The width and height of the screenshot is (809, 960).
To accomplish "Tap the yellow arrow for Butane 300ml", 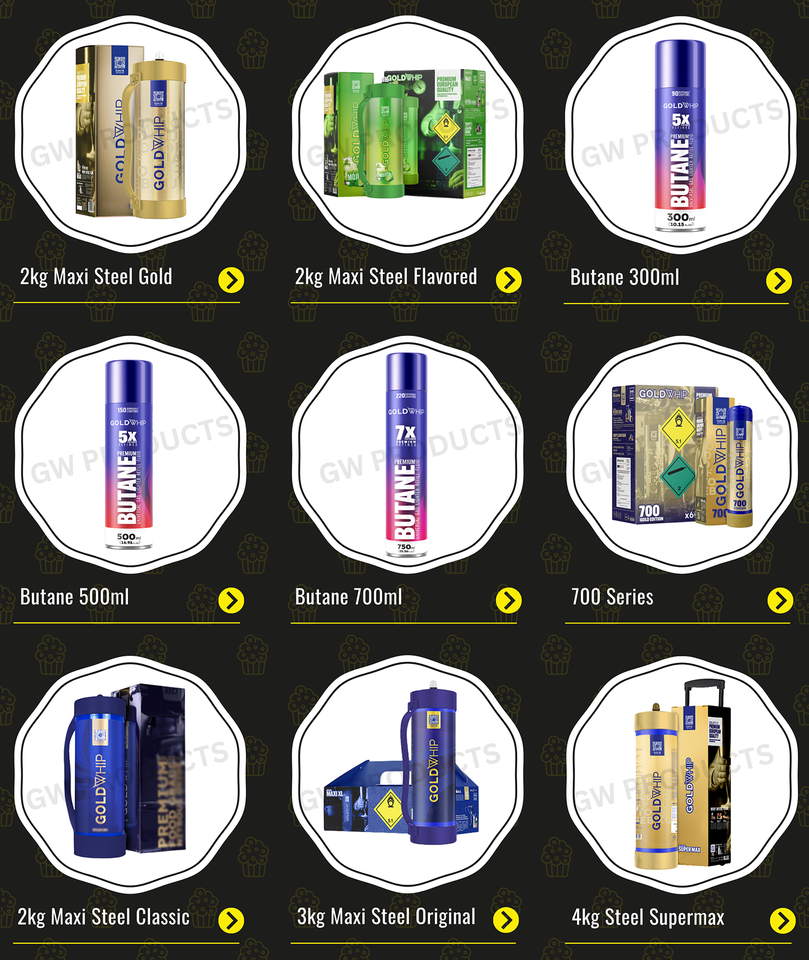I will pos(779,281).
